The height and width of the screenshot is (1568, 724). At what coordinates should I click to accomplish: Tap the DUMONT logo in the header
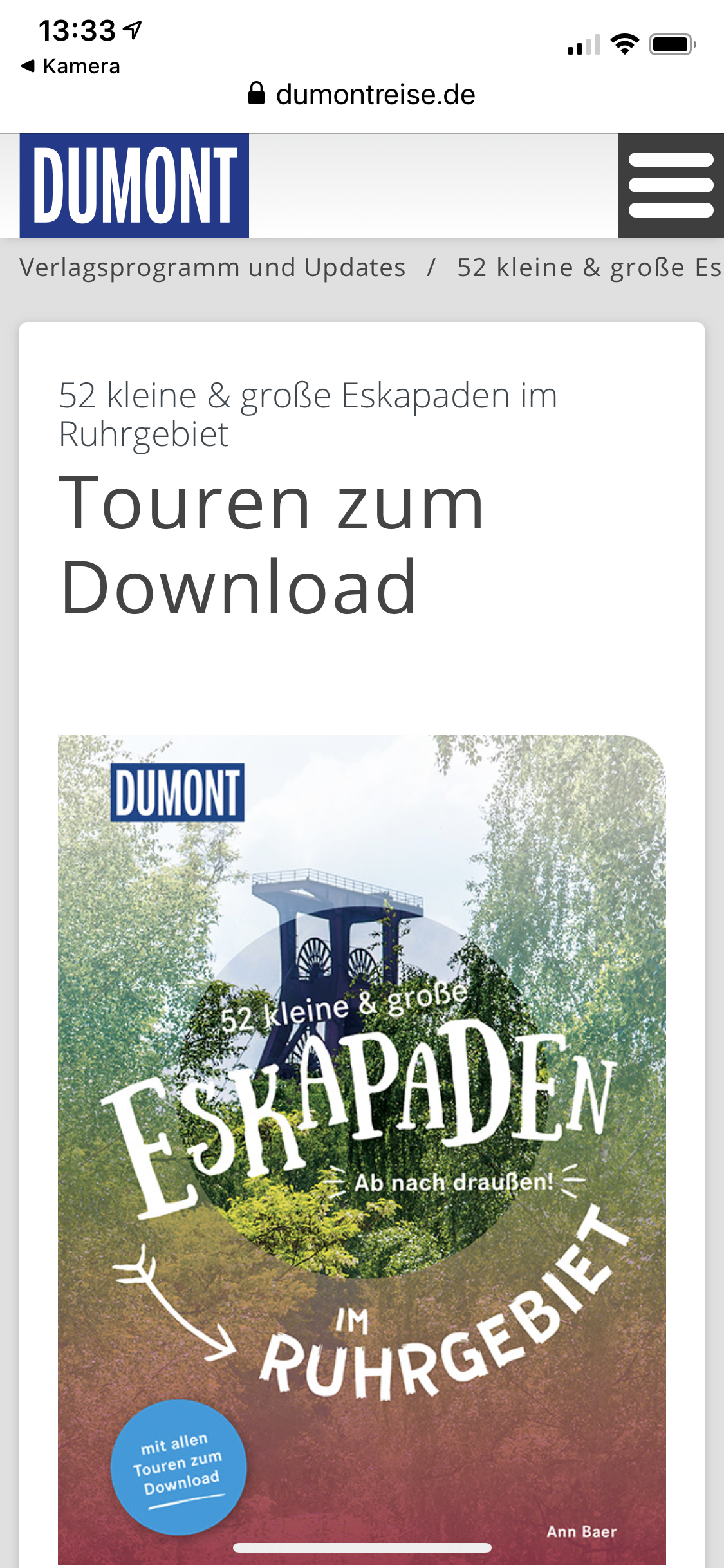coord(134,185)
